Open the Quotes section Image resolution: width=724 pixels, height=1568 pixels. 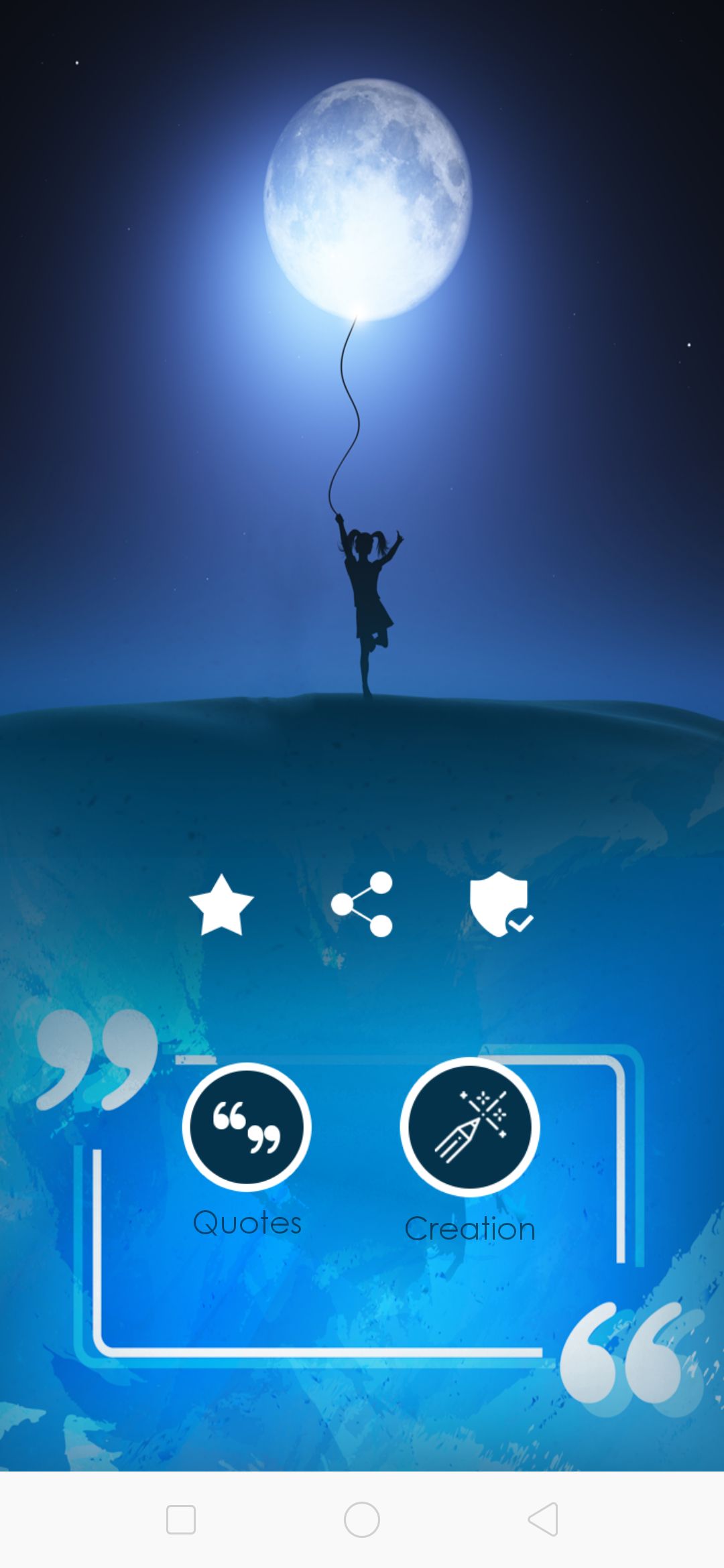pyautogui.click(x=247, y=1127)
